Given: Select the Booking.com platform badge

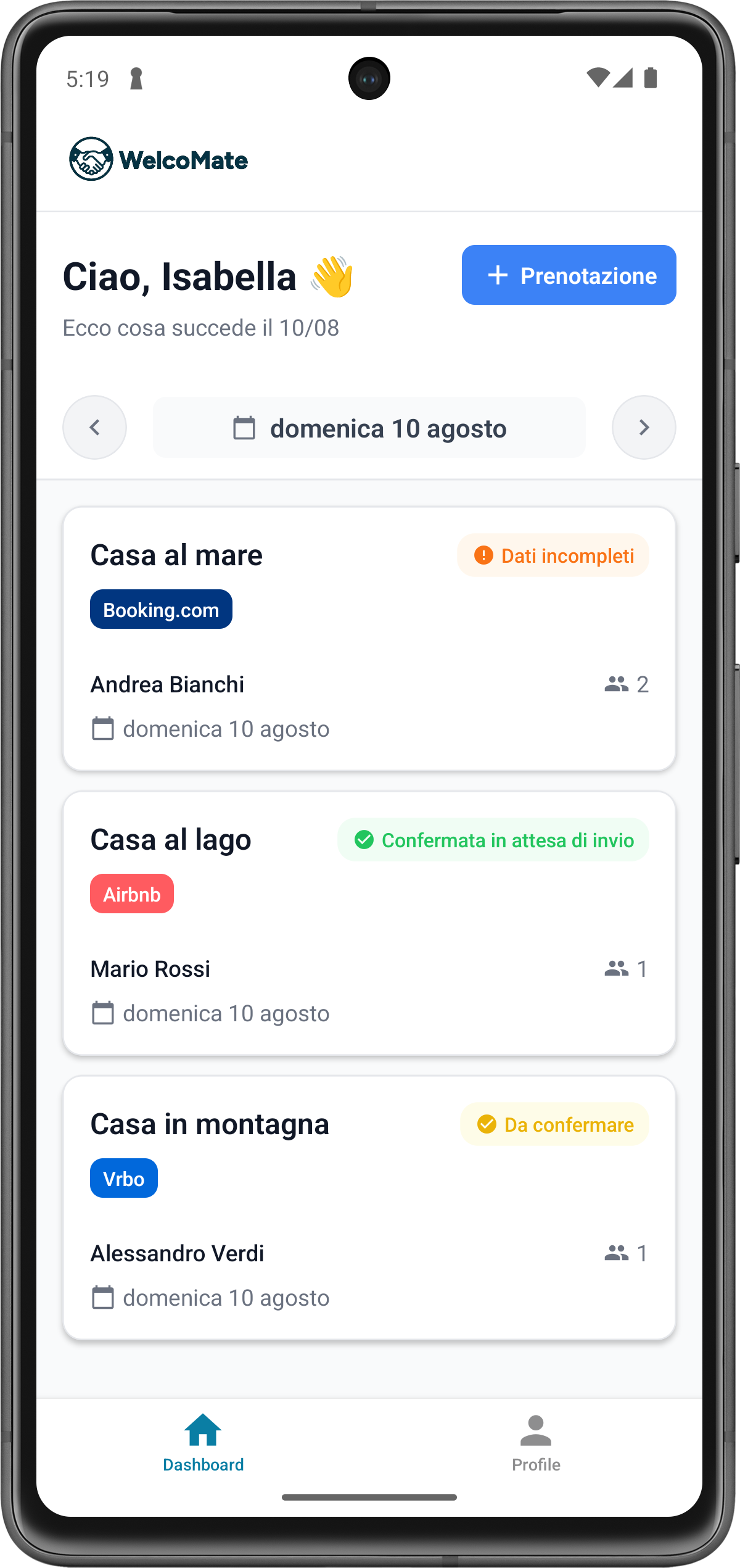Looking at the screenshot, I should [x=161, y=609].
